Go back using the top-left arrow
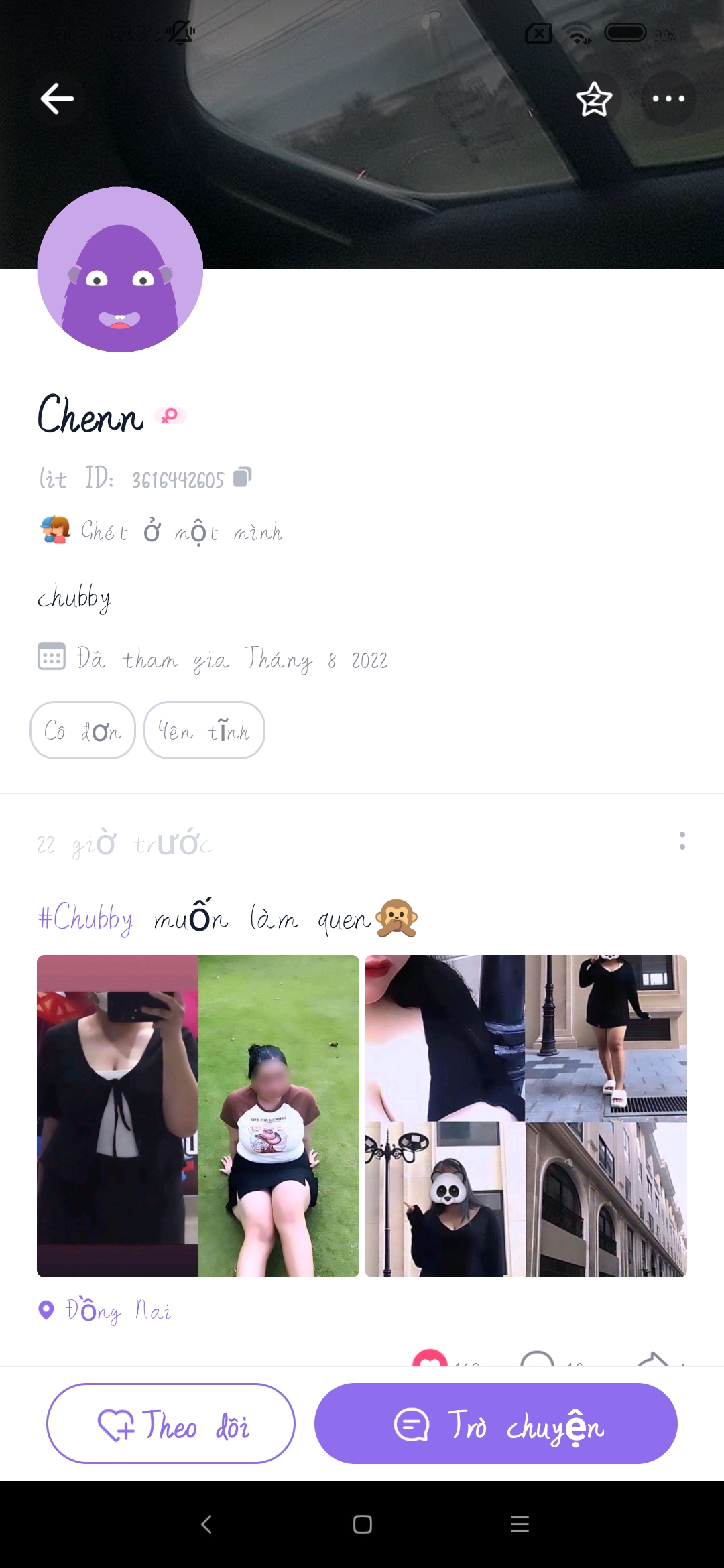Screen dimensions: 724x1568 tap(57, 99)
